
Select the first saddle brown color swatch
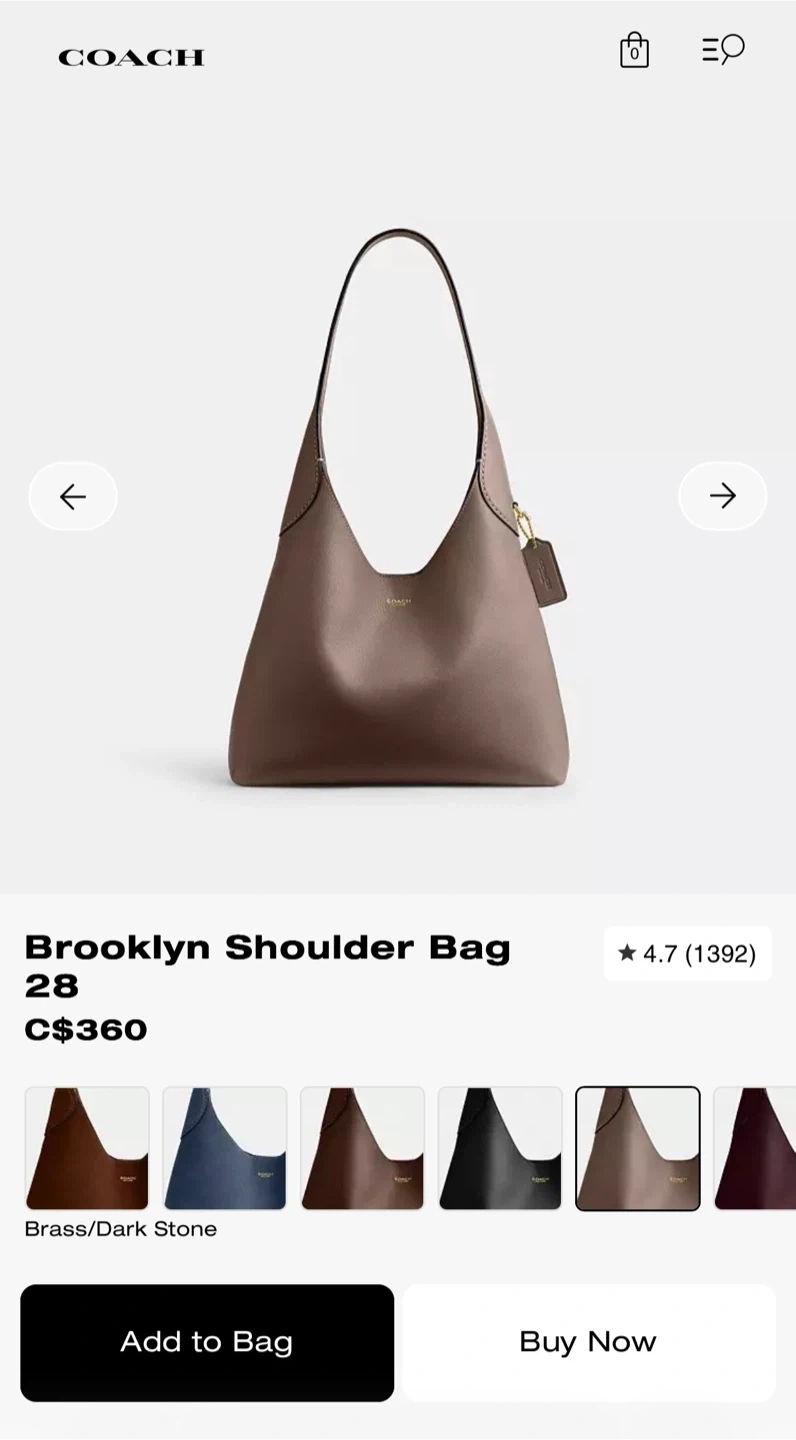87,1148
